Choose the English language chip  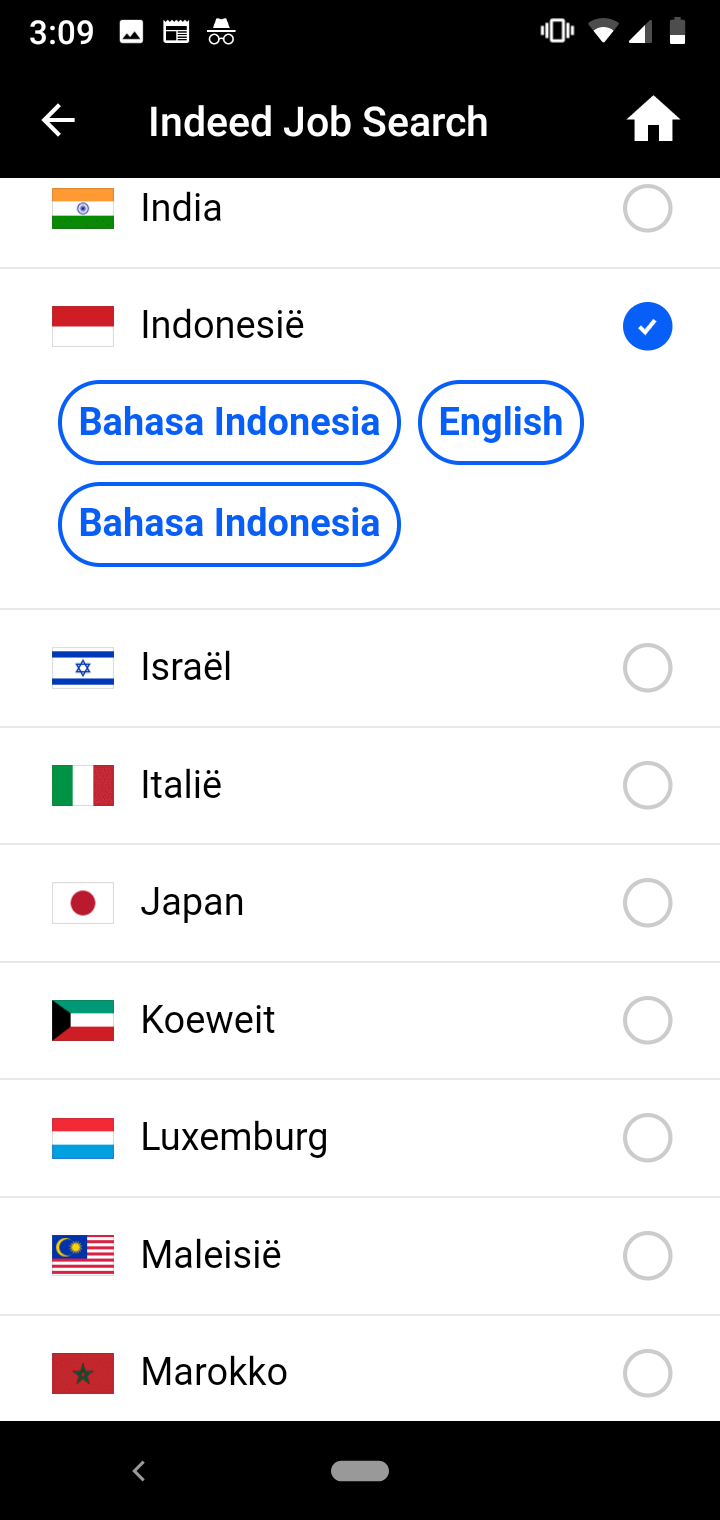pyautogui.click(x=501, y=422)
